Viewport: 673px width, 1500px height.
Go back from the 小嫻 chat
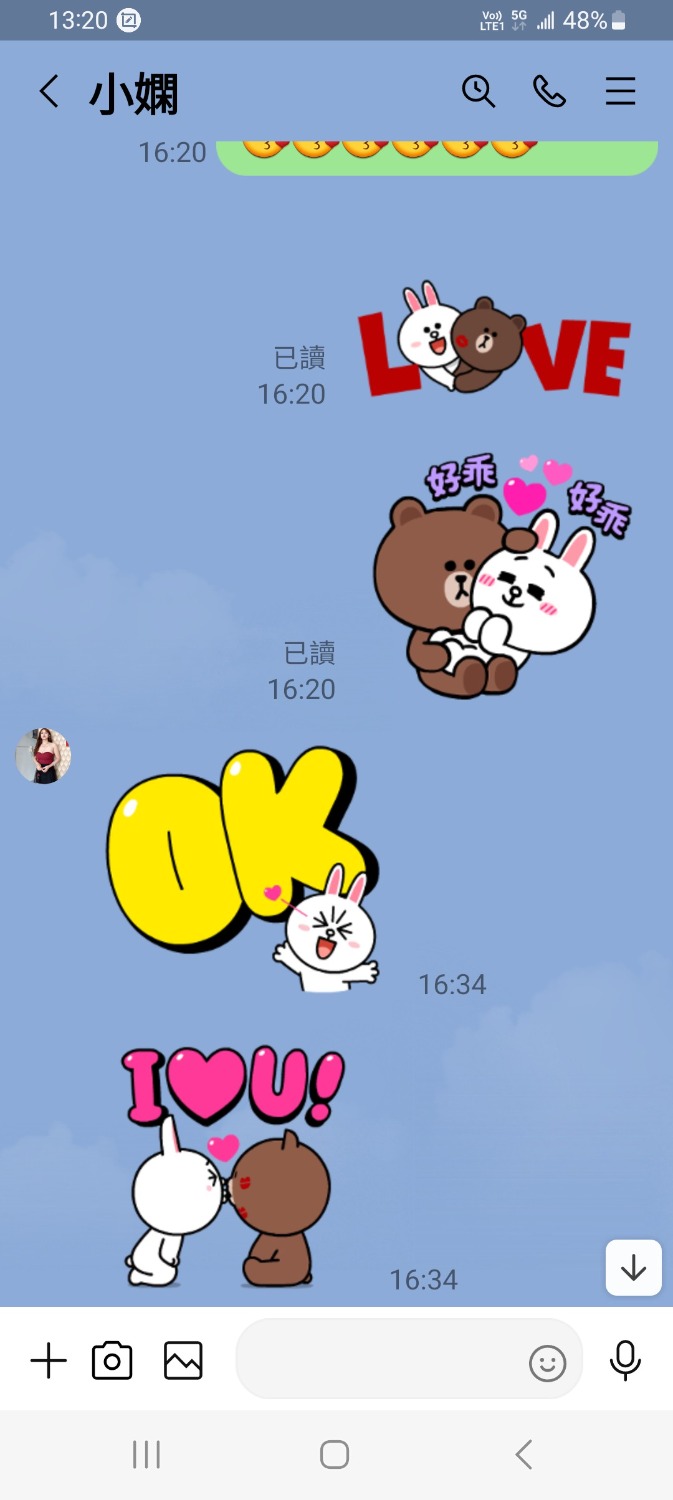pos(49,92)
